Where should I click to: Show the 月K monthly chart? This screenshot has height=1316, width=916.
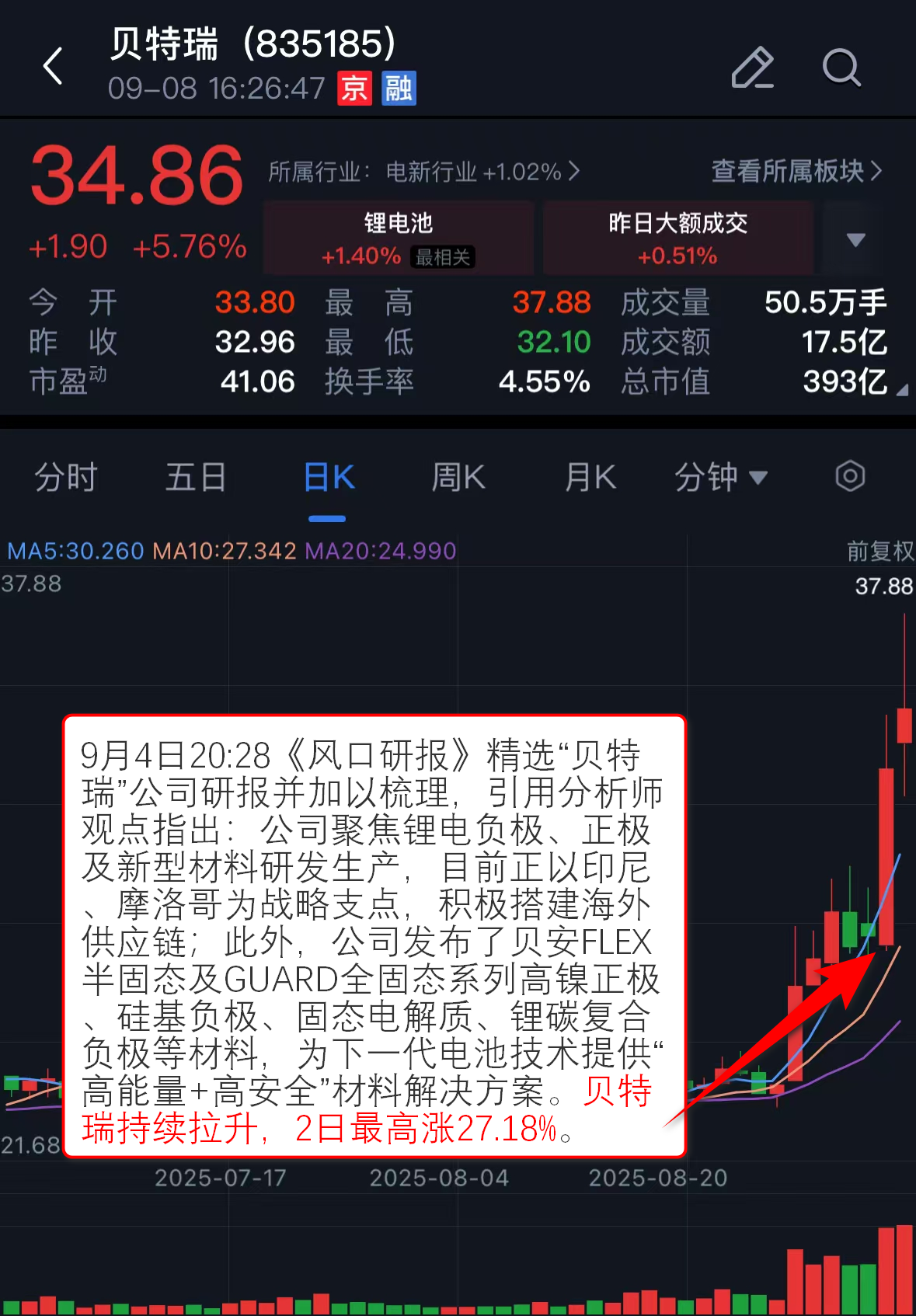point(590,477)
